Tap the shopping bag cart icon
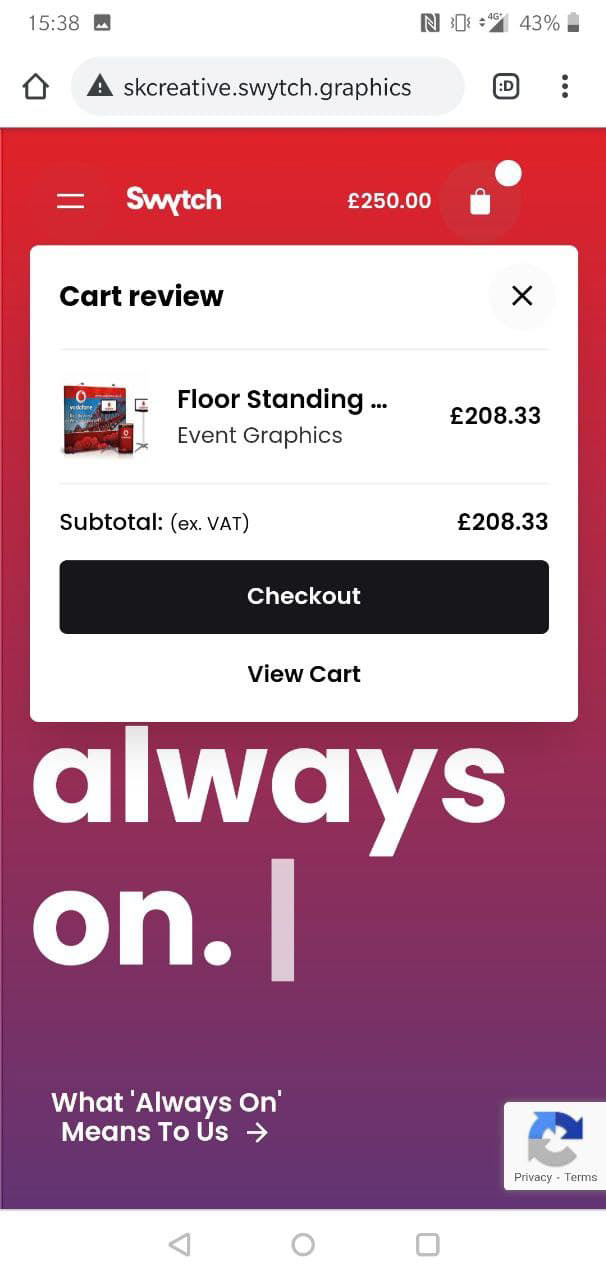The width and height of the screenshot is (606, 1280). tap(480, 201)
